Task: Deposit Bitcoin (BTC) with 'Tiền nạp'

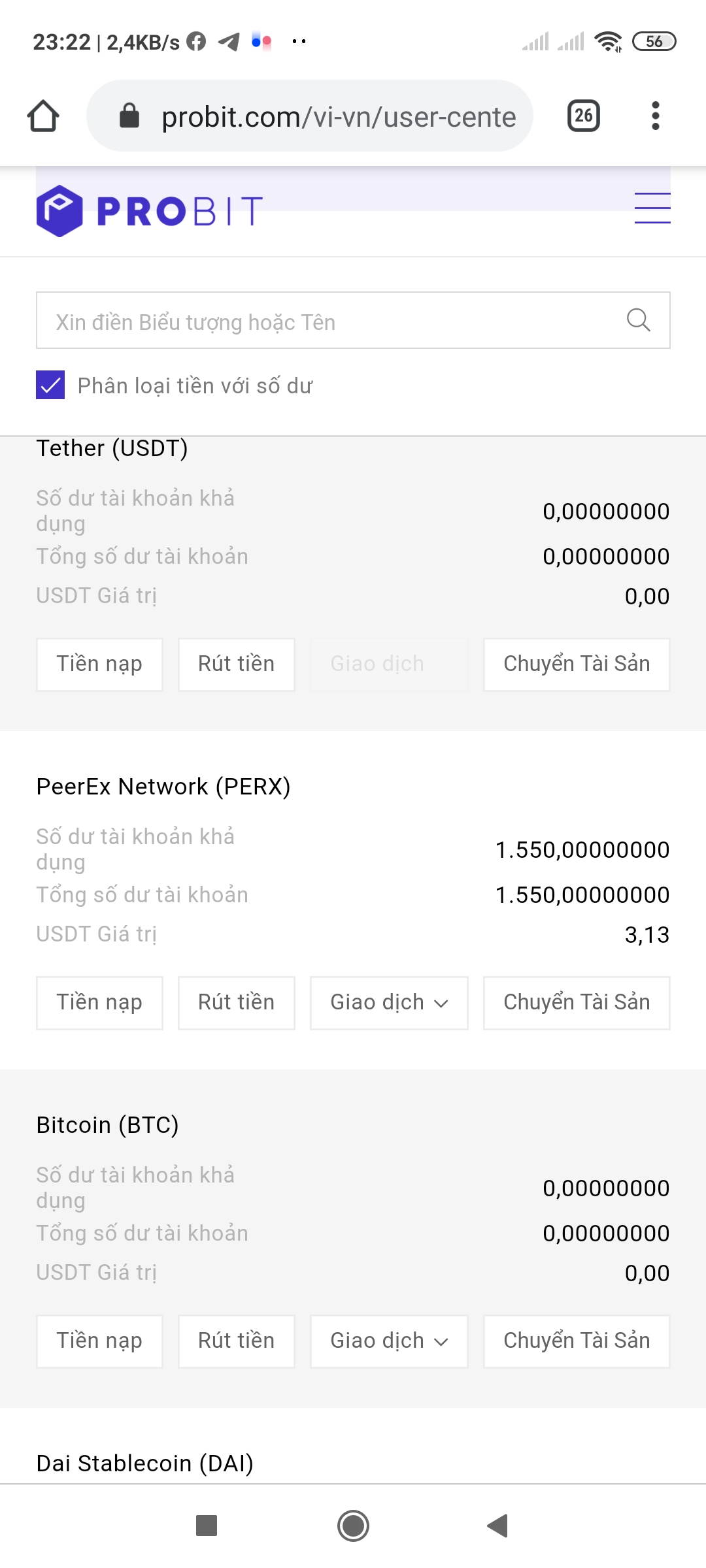Action: (x=99, y=1341)
